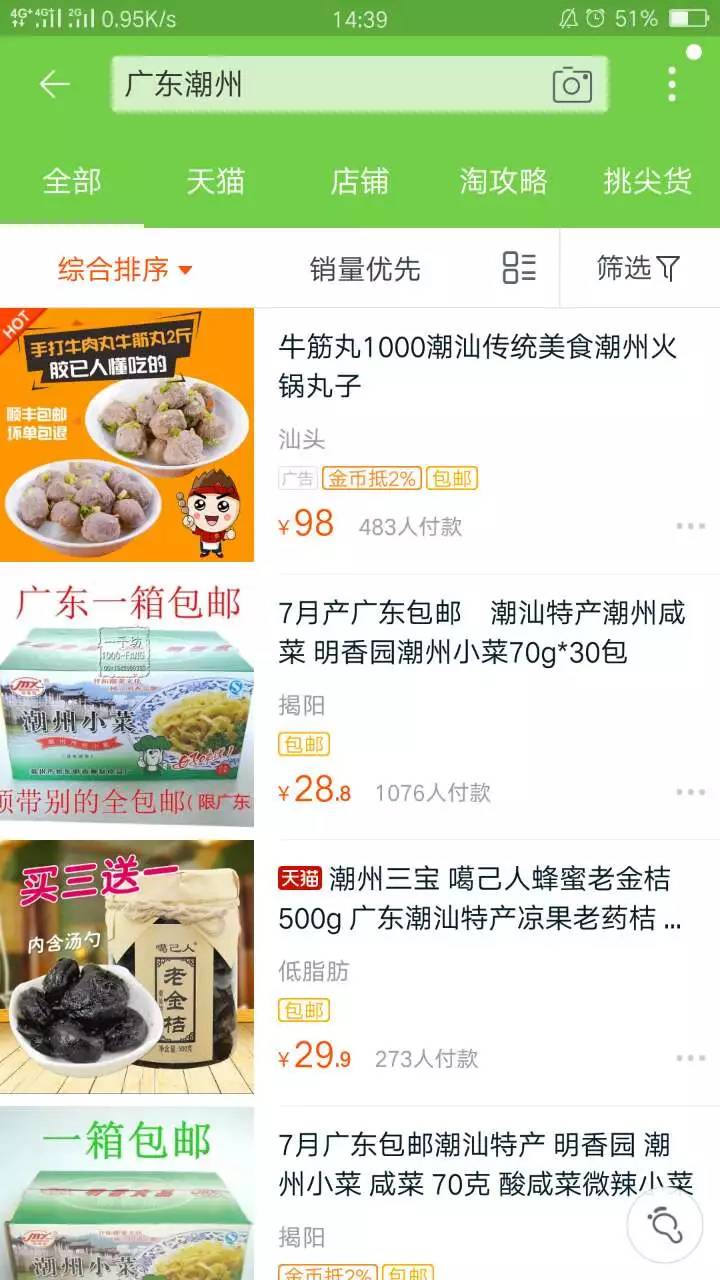Open the 牛筋丸1000潮汕传统美食 product
720x1280 pixels.
478,366
